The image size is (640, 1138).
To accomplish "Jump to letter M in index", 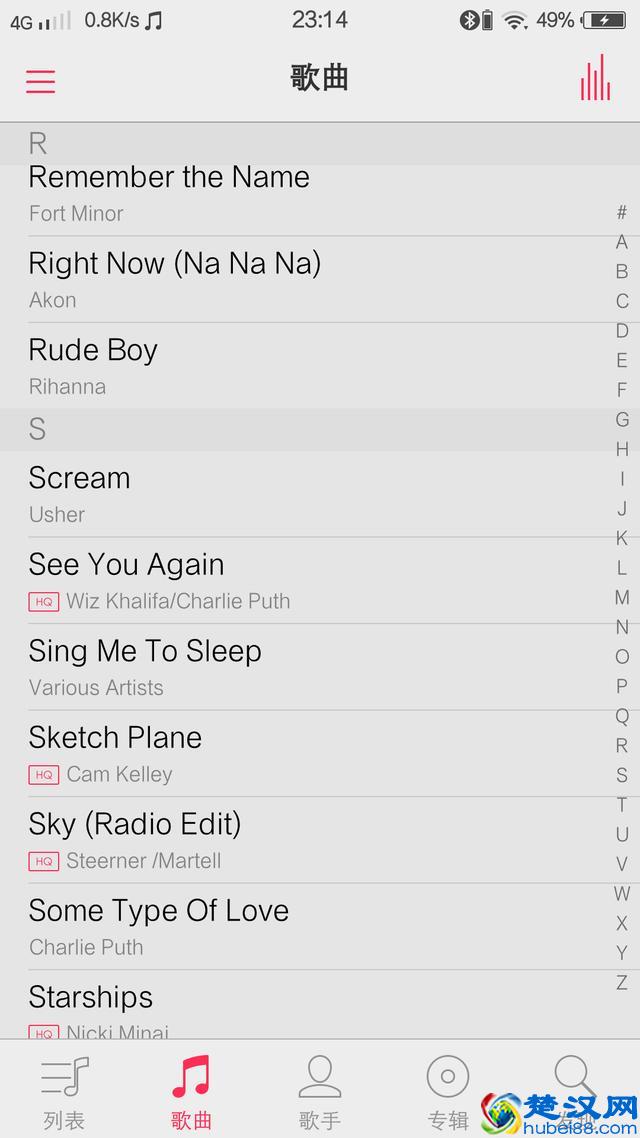I will click(x=622, y=598).
